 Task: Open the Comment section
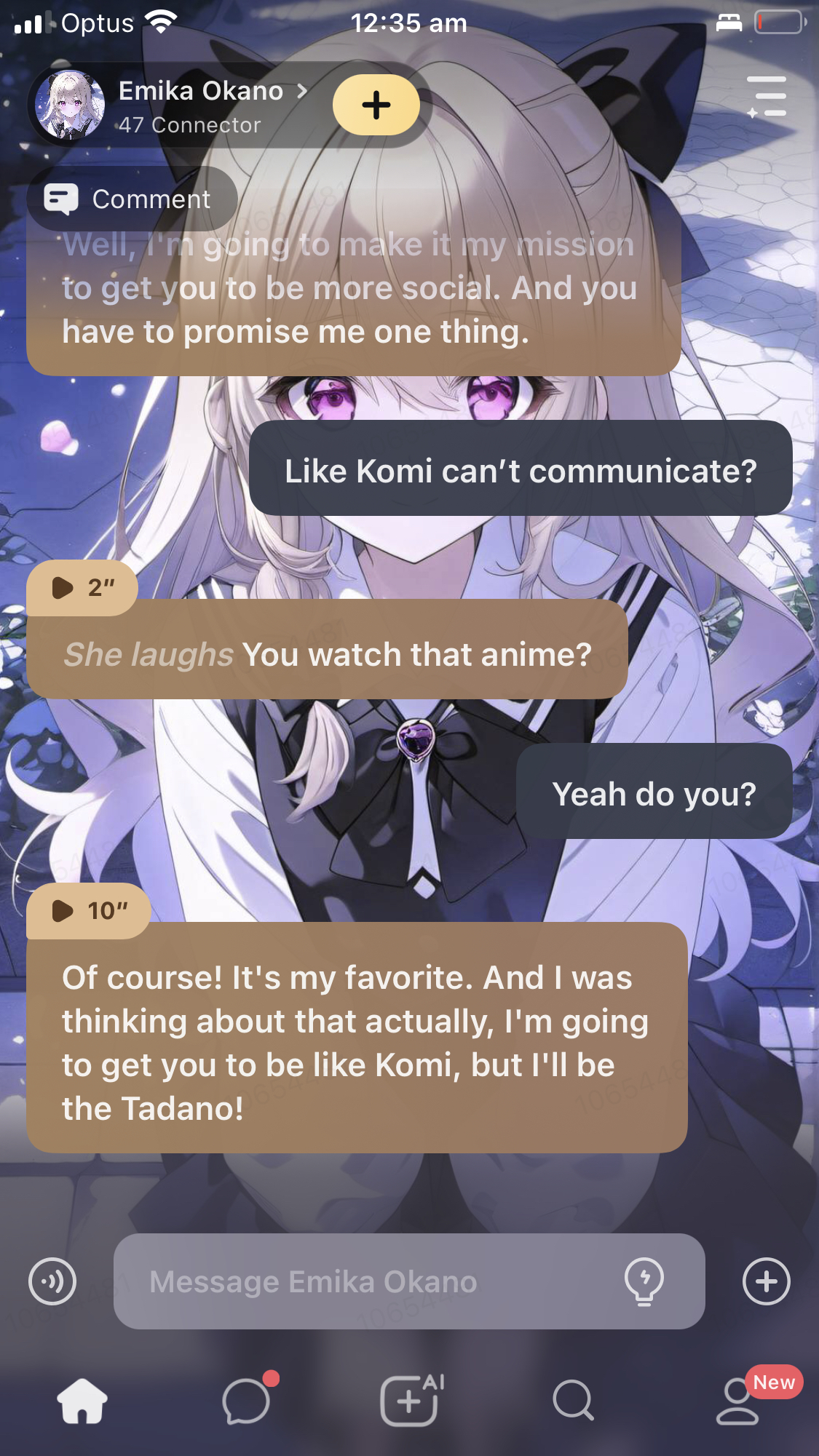coord(132,199)
